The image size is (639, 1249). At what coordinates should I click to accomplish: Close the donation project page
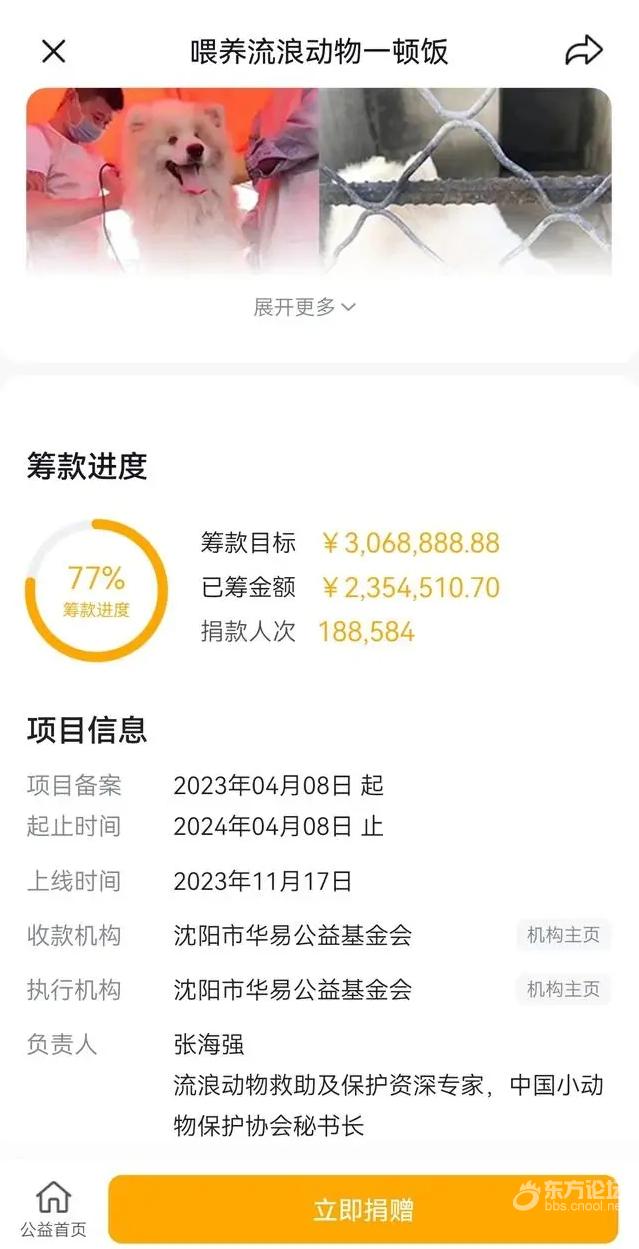pyautogui.click(x=53, y=51)
